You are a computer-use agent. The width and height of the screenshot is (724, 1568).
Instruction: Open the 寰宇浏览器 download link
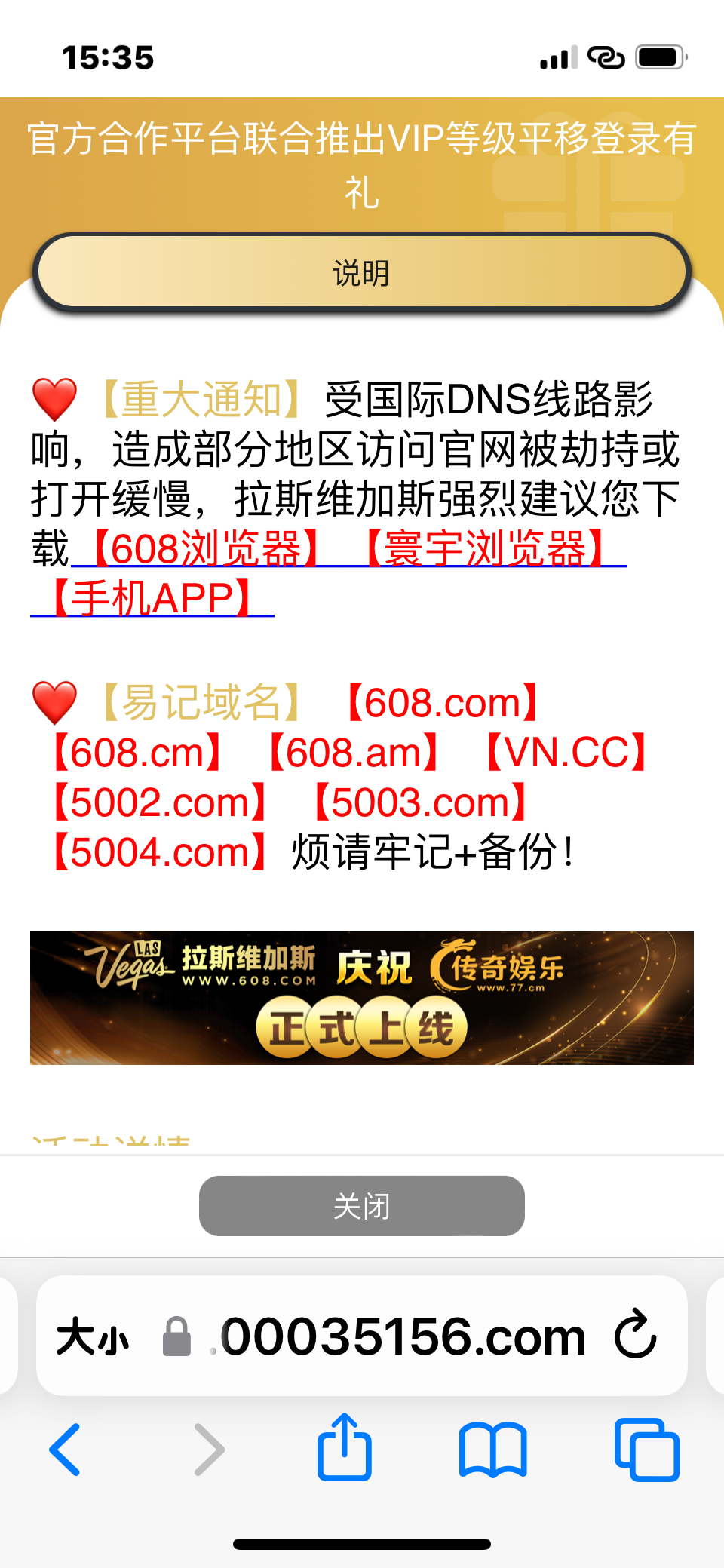[x=485, y=548]
